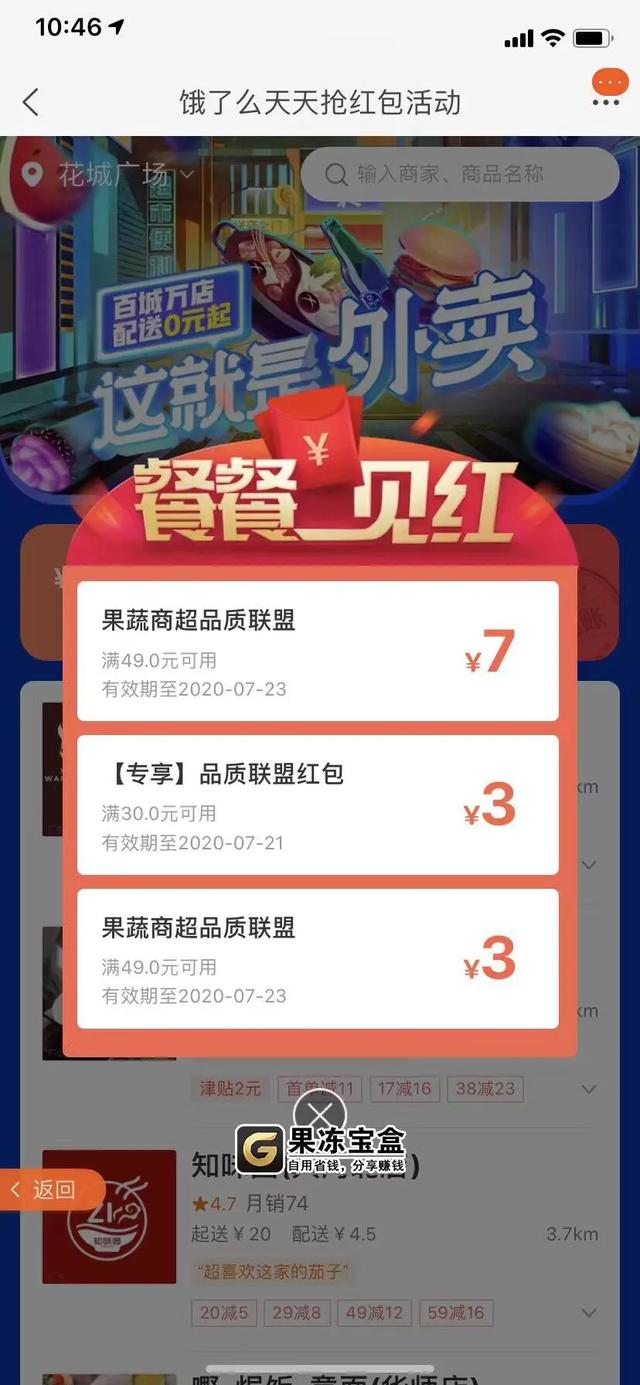This screenshot has height=1385, width=640.
Task: Close the red packet popup
Action: (319, 1115)
